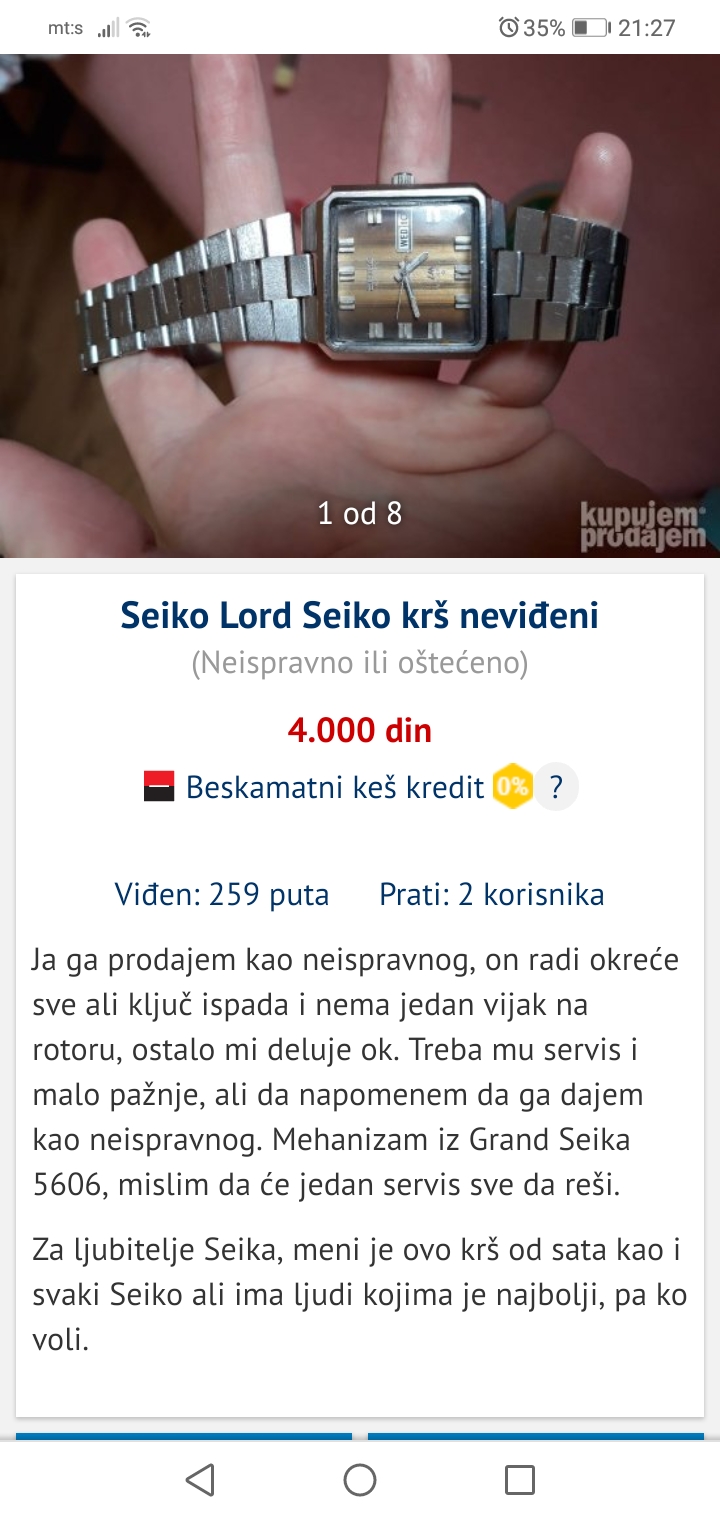720x1520 pixels.
Task: Open Beskamatni keš kredit offer
Action: point(335,788)
